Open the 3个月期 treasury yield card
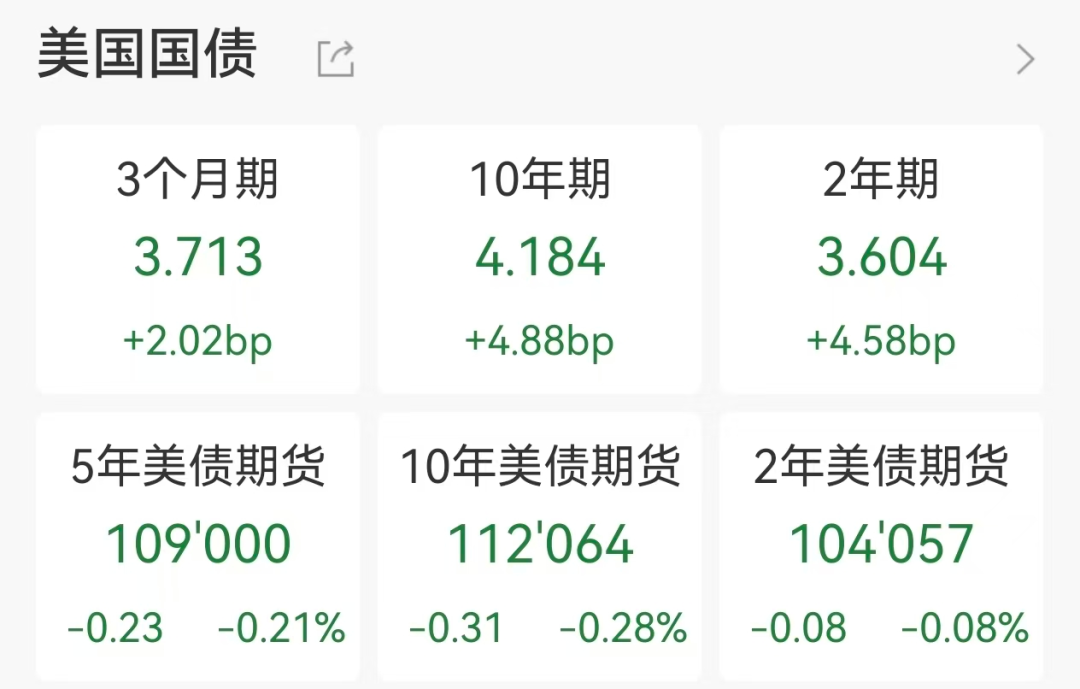 coord(198,260)
